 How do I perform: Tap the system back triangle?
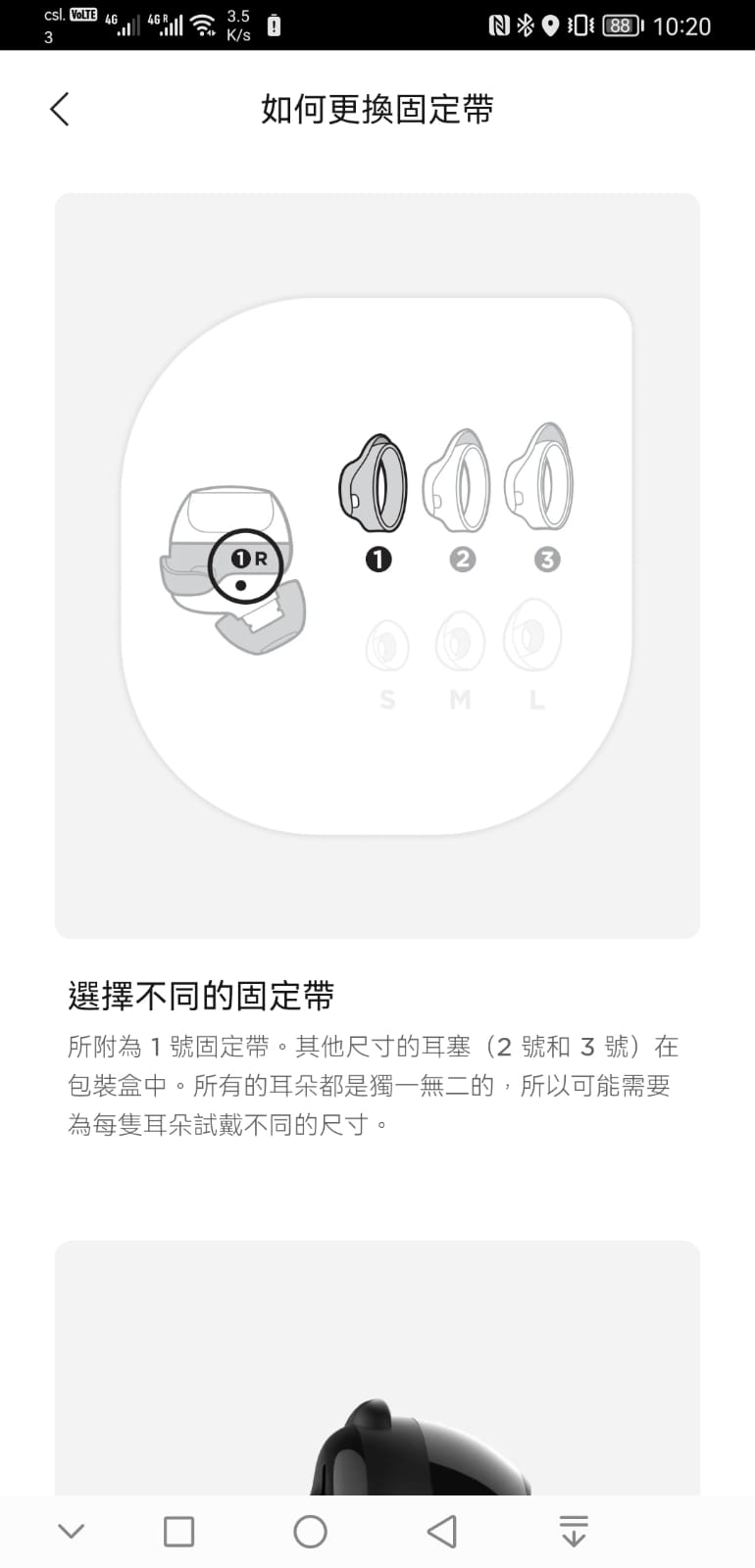pyautogui.click(x=442, y=1531)
